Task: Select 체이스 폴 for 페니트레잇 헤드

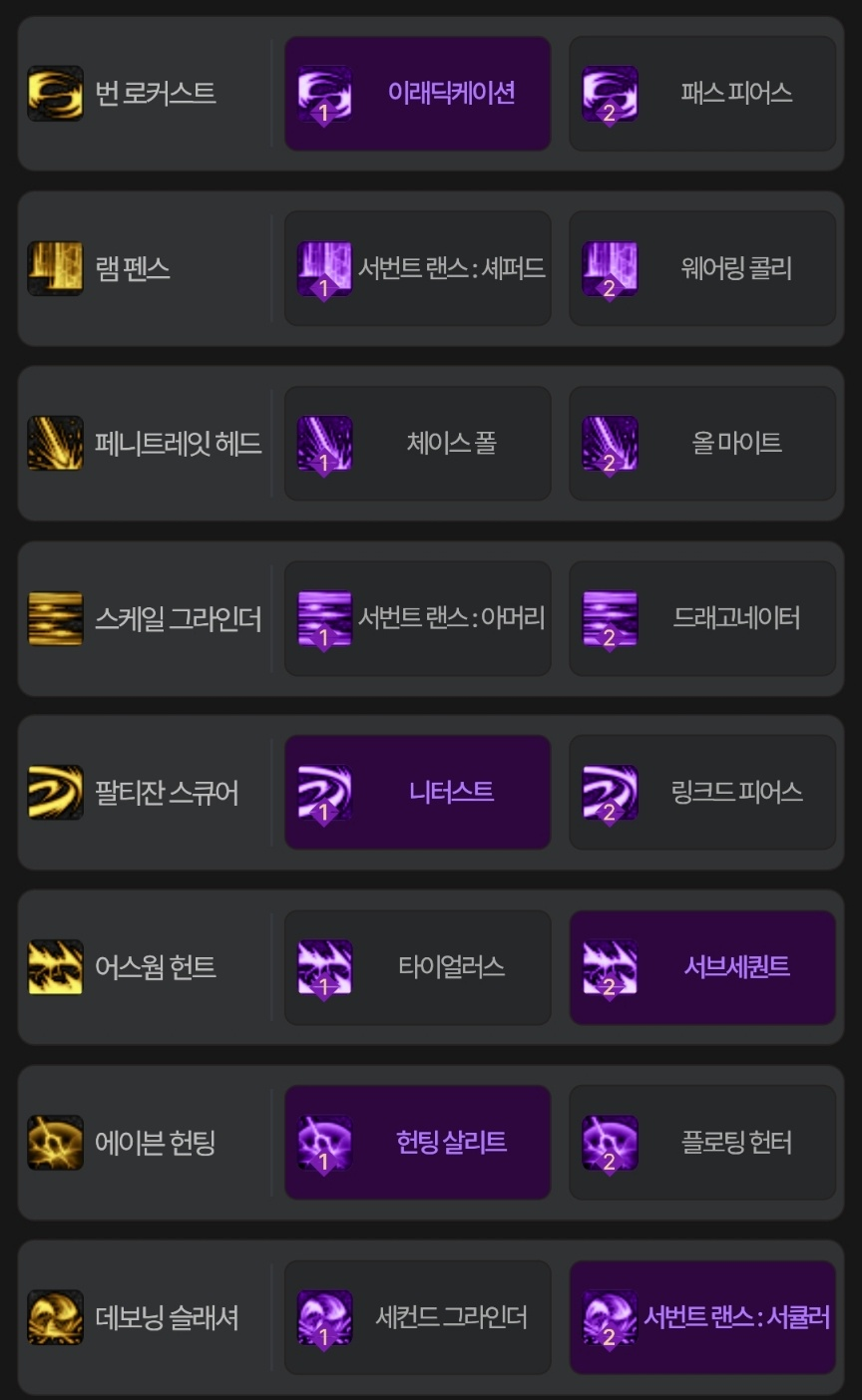Action: (x=418, y=443)
